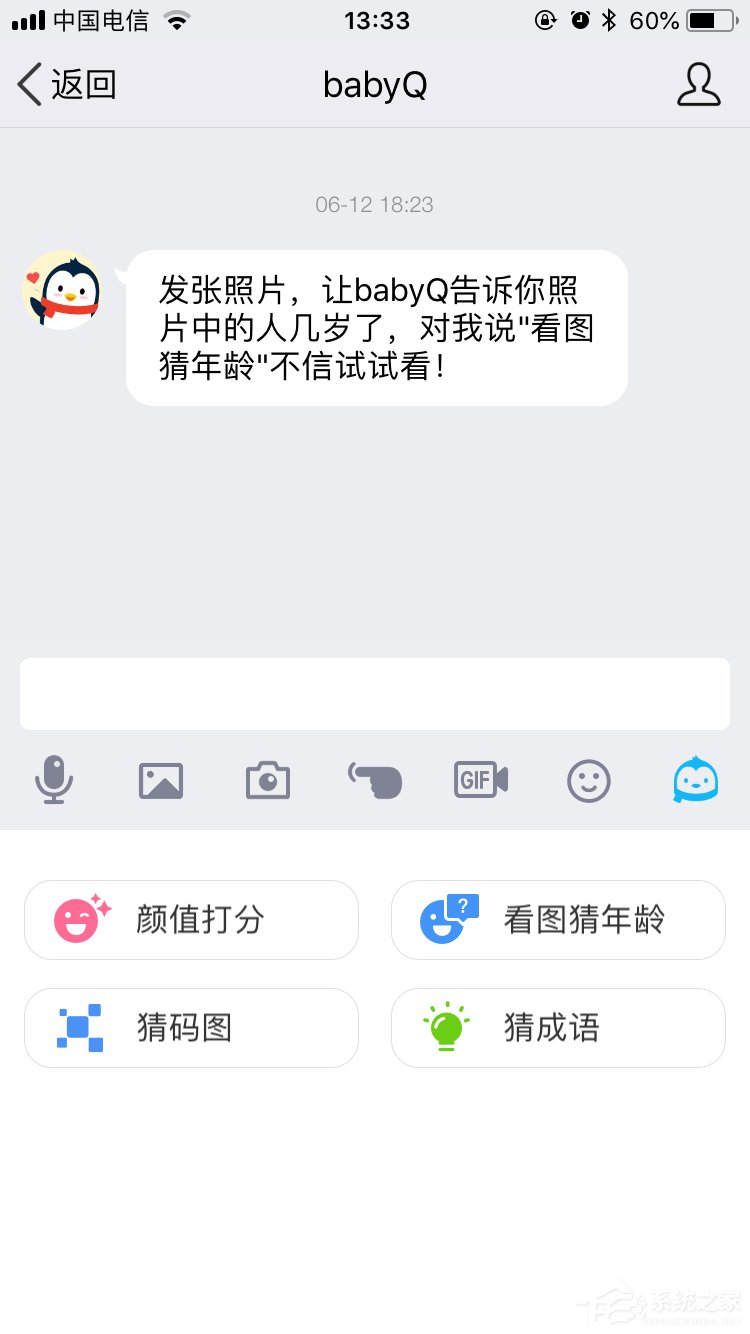Viewport: 750px width, 1334px height.
Task: Open the GIF picker icon
Action: click(481, 781)
